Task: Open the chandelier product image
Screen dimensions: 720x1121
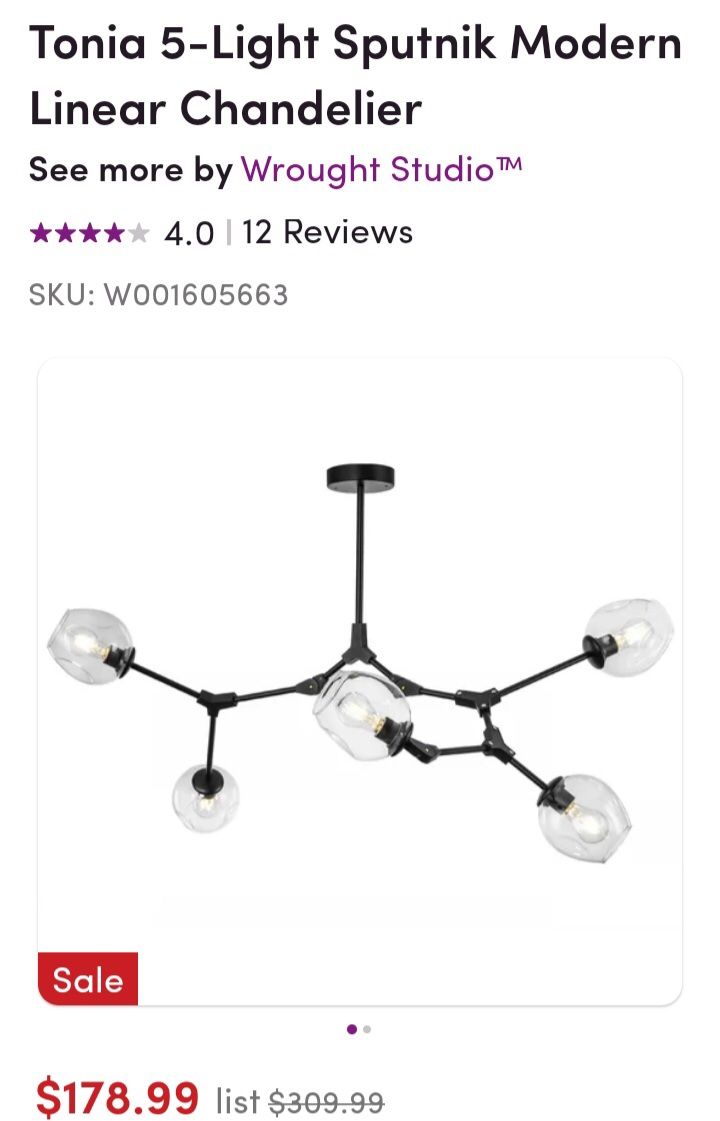Action: click(x=360, y=680)
